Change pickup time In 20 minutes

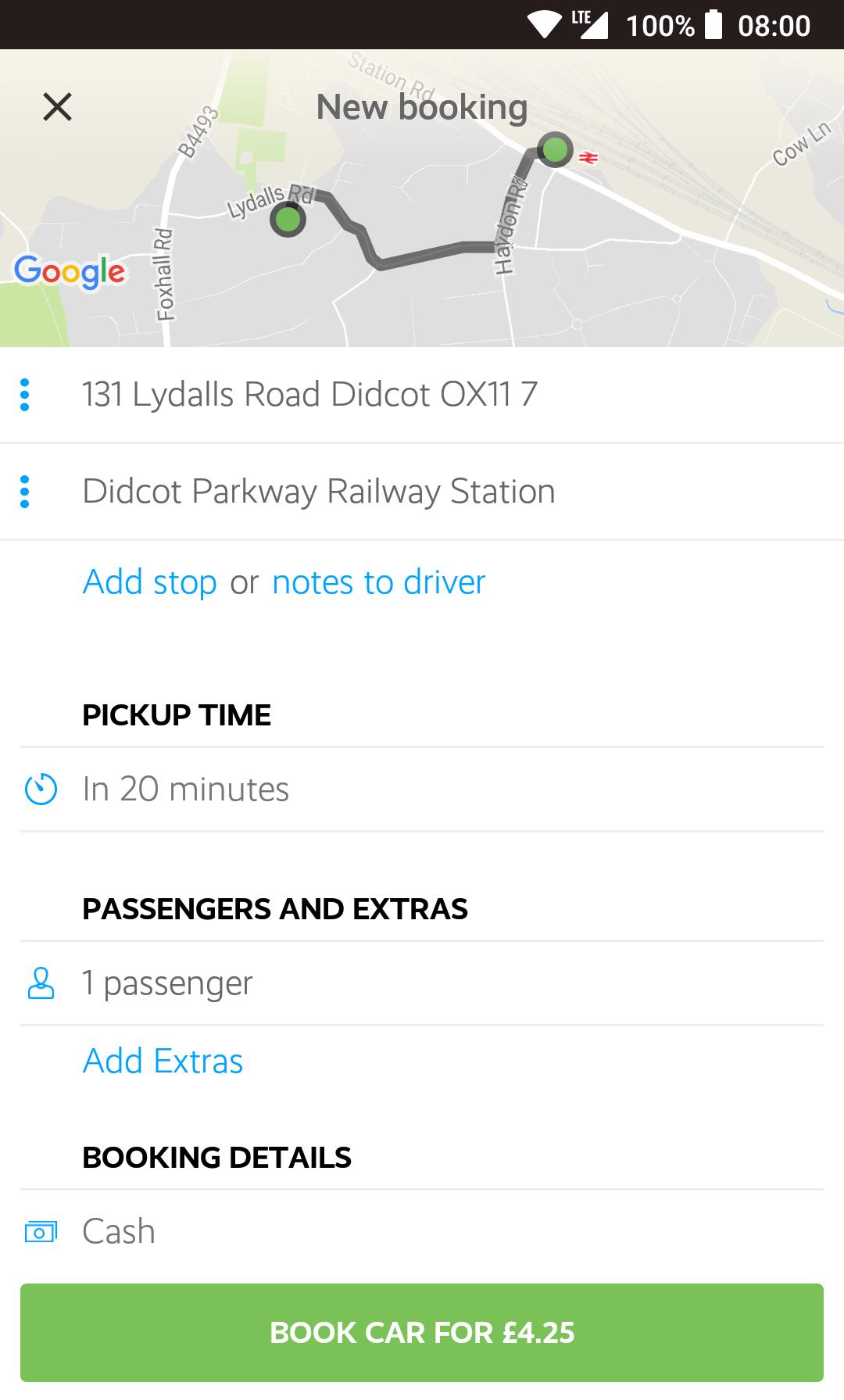point(186,790)
